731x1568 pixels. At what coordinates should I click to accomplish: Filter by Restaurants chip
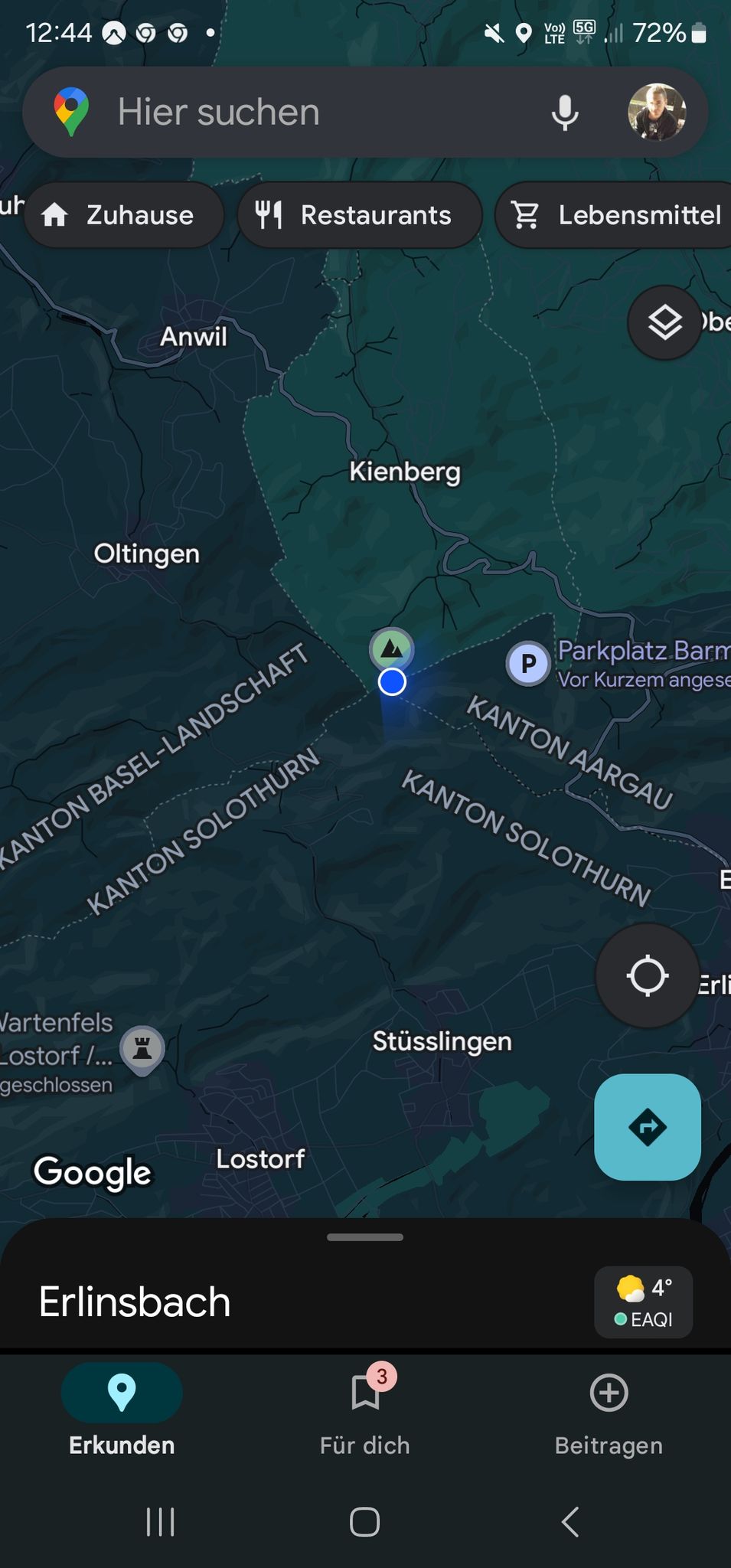(360, 215)
